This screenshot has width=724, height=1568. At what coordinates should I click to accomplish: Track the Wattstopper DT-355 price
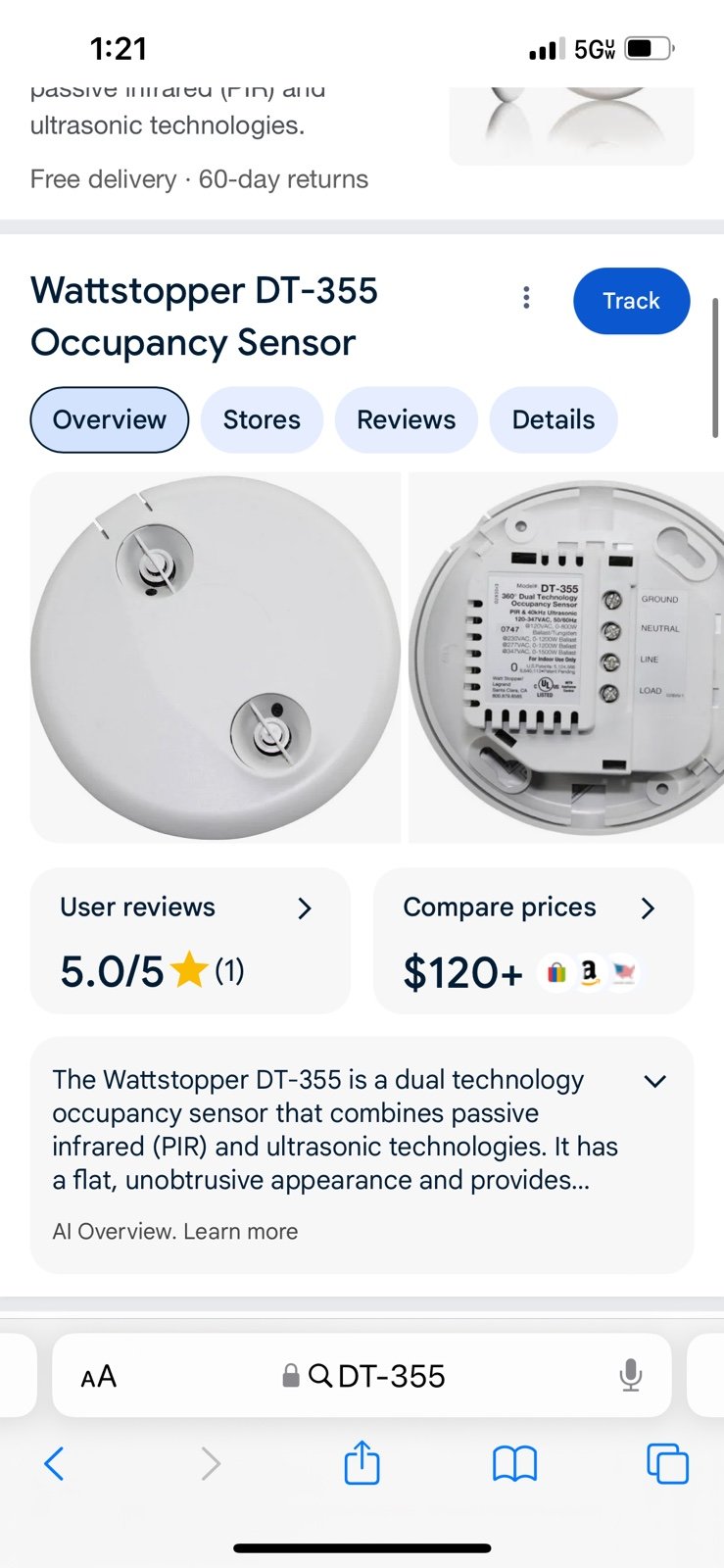point(631,301)
